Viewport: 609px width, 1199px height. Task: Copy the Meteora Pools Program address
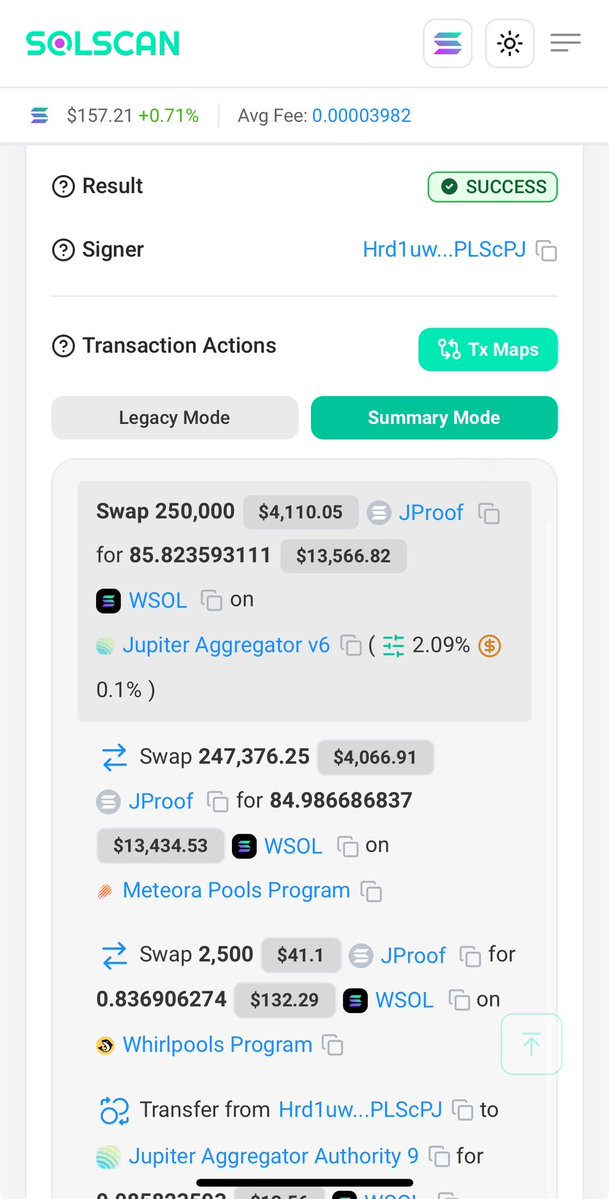[x=371, y=891]
